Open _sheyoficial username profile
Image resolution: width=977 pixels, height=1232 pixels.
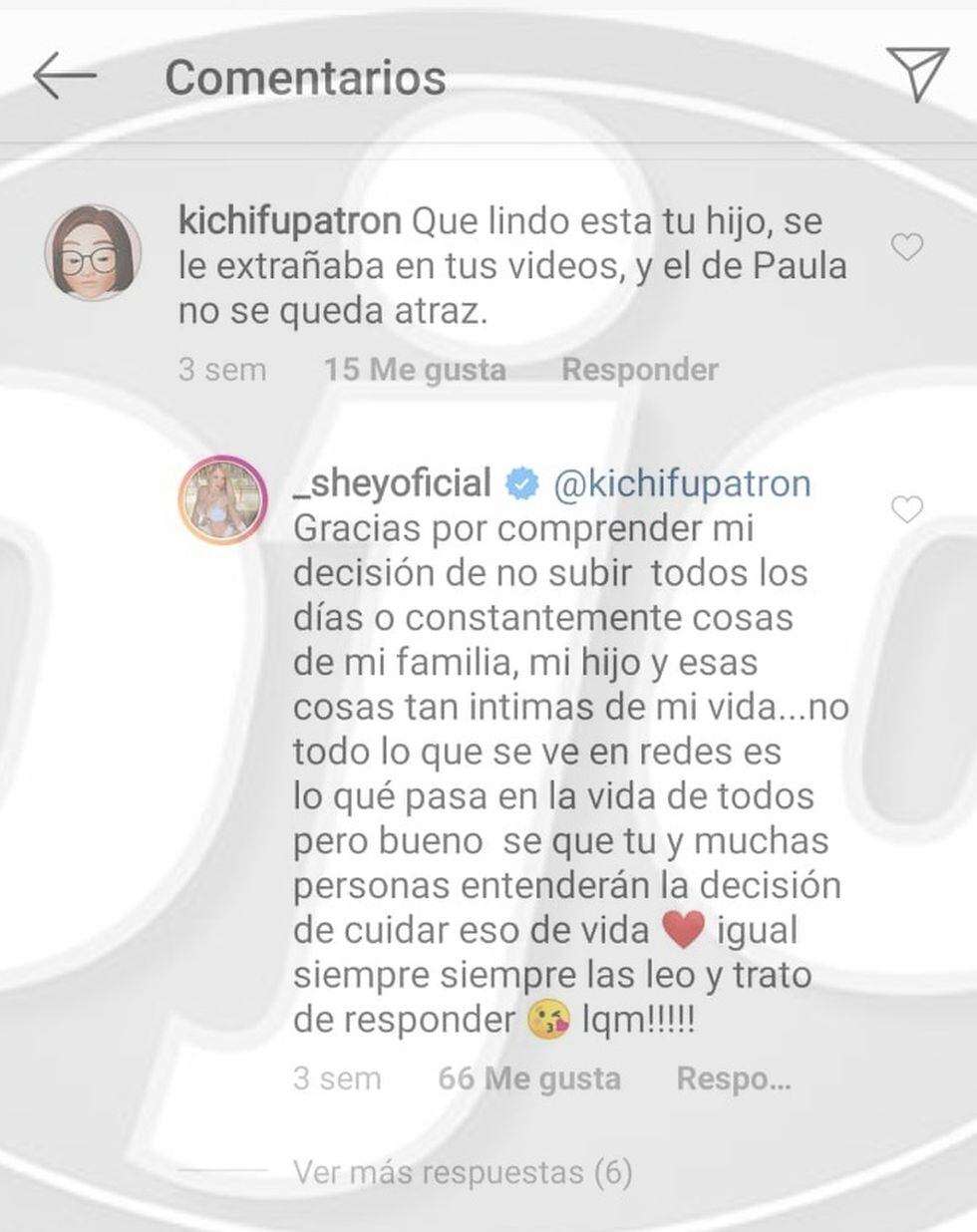[x=392, y=484]
